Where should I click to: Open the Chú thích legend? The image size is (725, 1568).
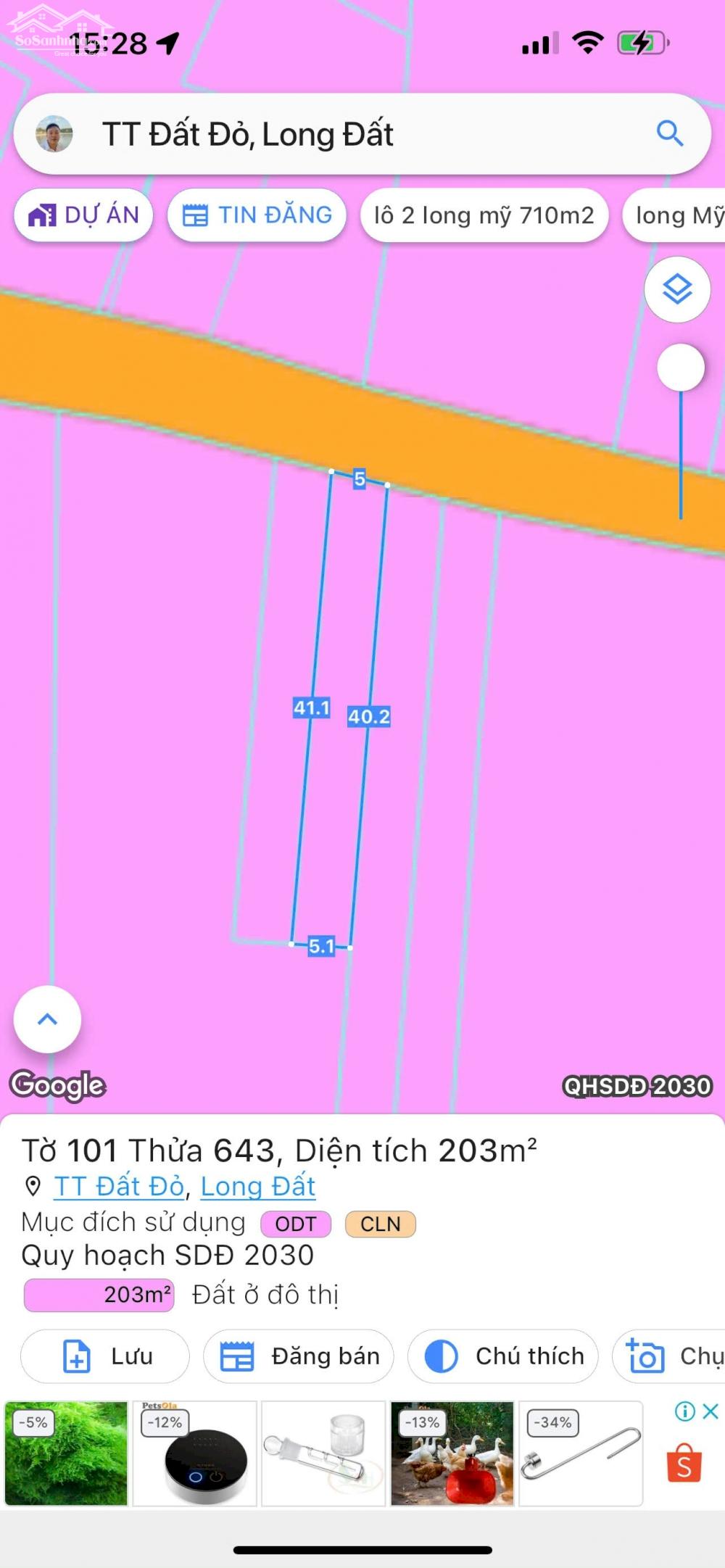[x=503, y=1356]
